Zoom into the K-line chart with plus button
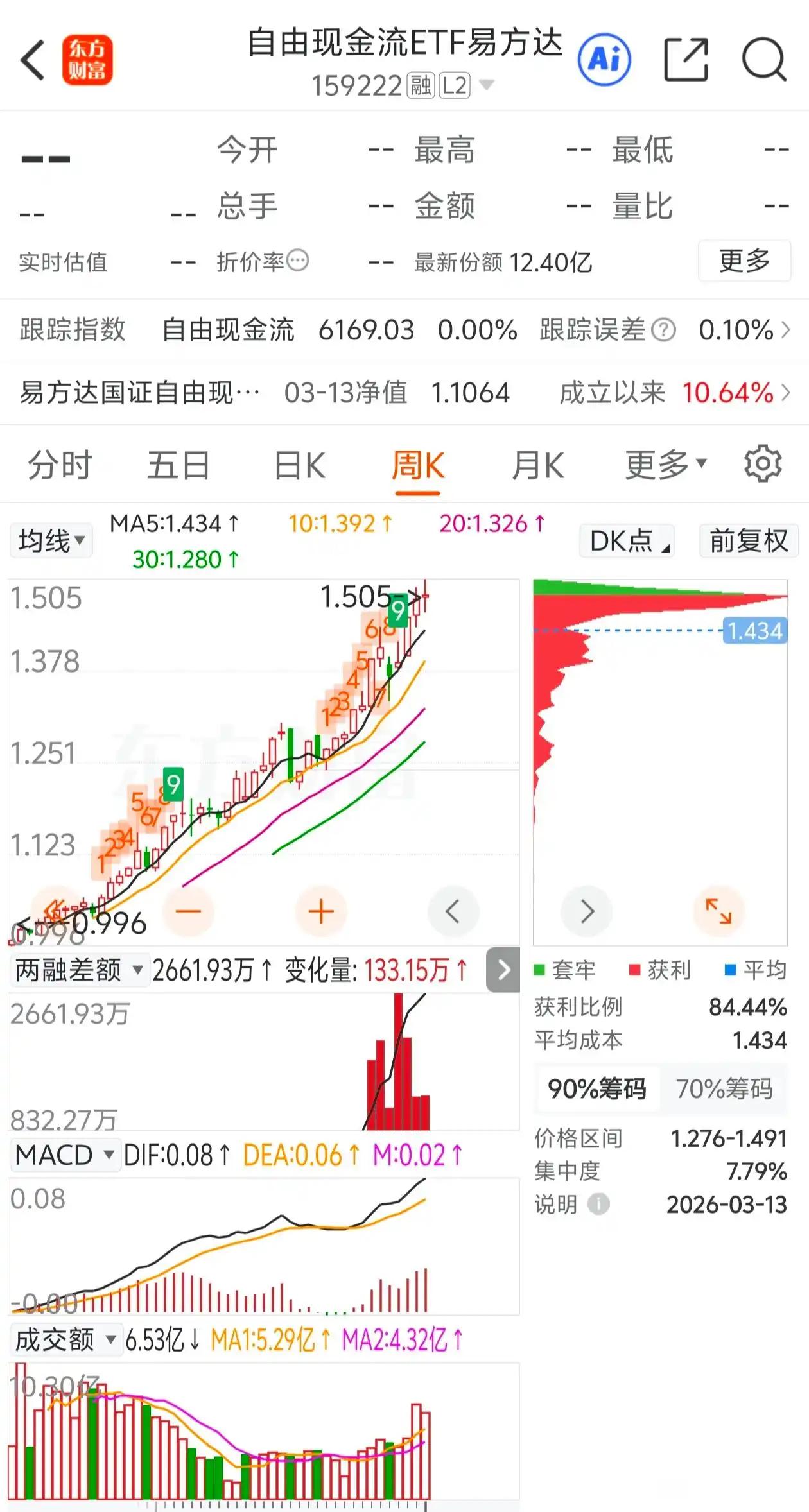This screenshot has width=809, height=1512. click(321, 911)
